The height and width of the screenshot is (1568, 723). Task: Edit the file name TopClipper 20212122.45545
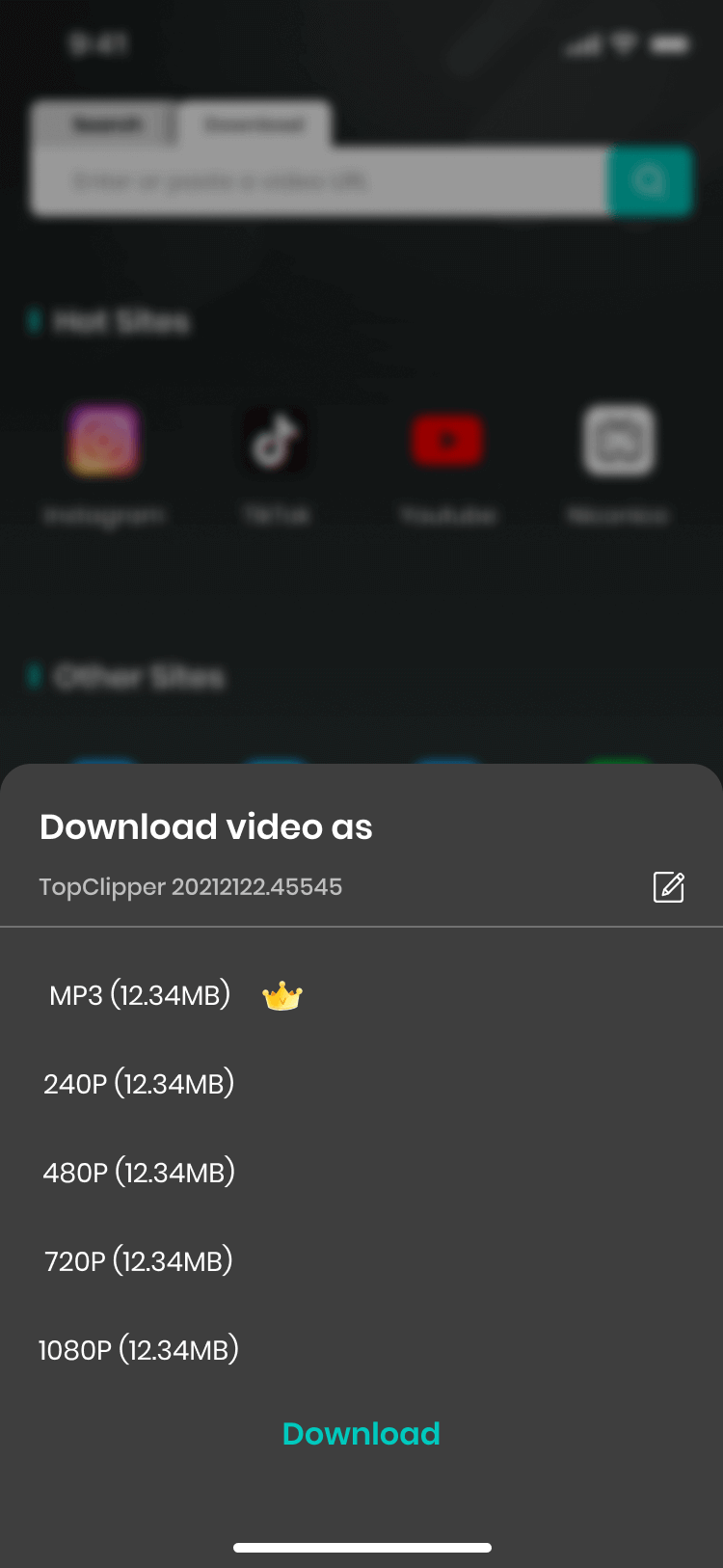[668, 886]
